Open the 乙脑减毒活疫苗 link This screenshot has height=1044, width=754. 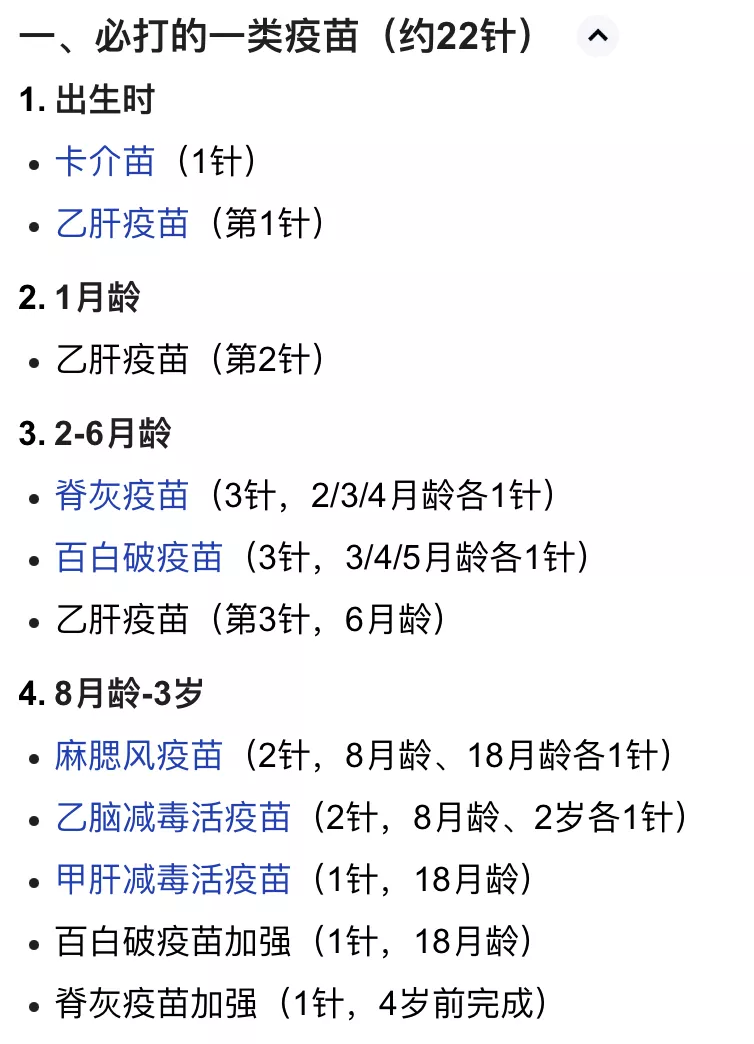pos(173,817)
